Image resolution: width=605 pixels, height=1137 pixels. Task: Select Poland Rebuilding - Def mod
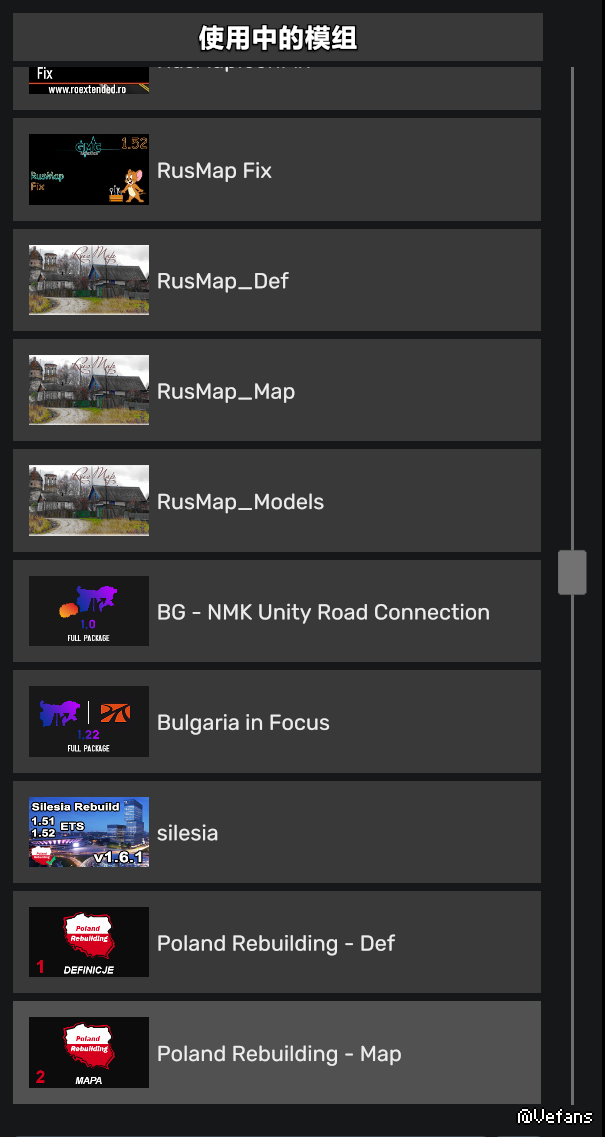click(277, 942)
